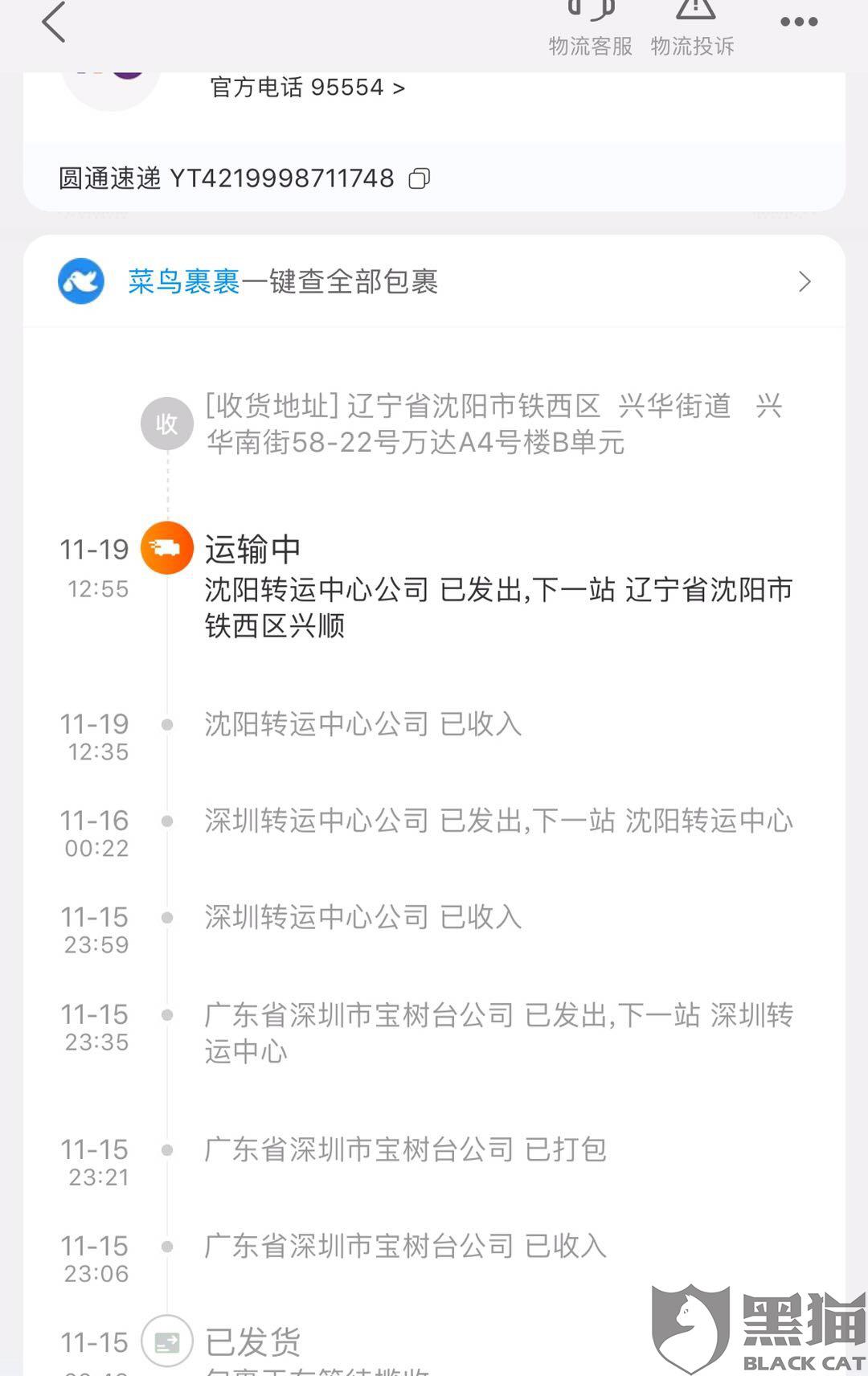Go back to the previous page

(53, 23)
